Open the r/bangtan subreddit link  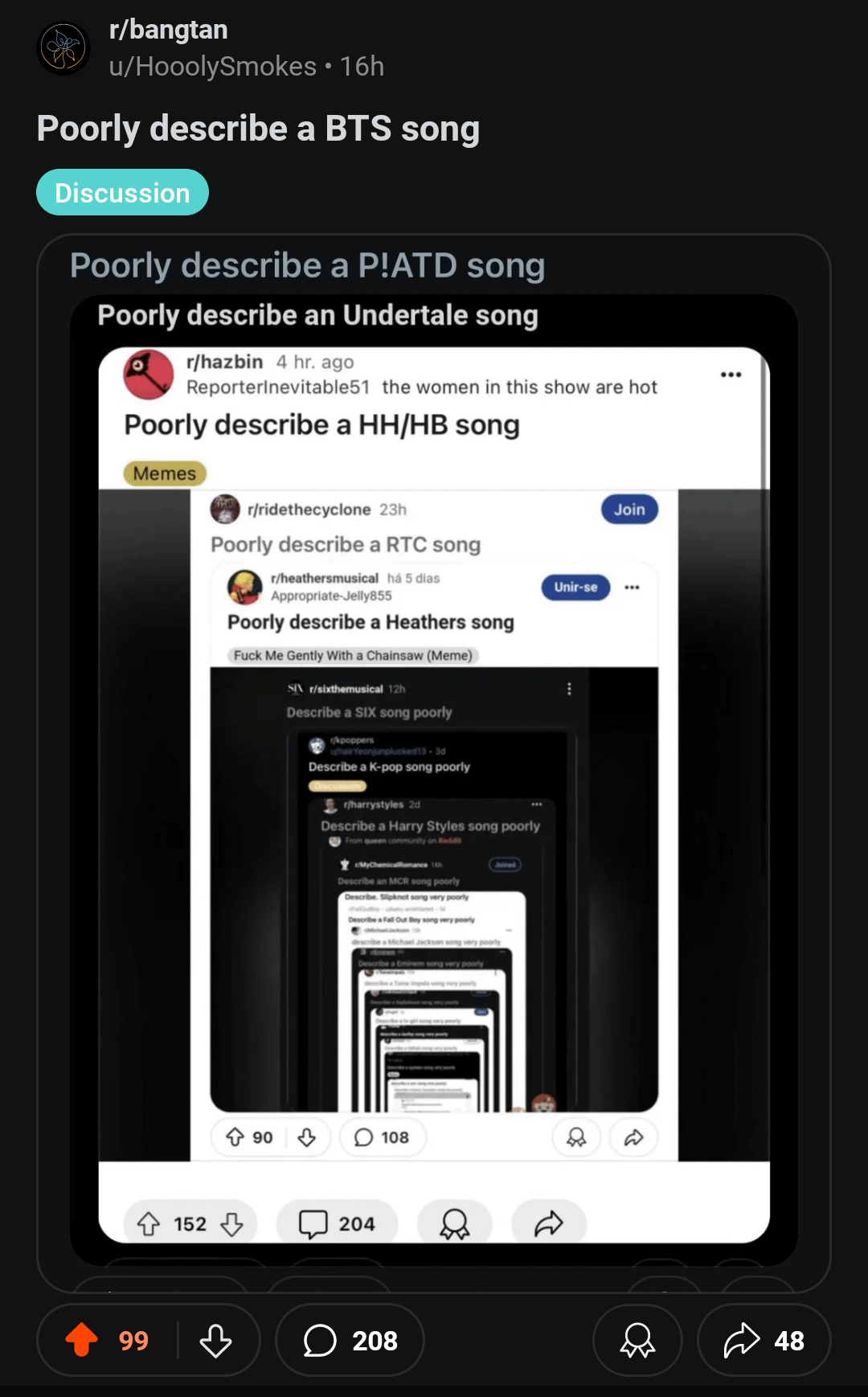168,30
